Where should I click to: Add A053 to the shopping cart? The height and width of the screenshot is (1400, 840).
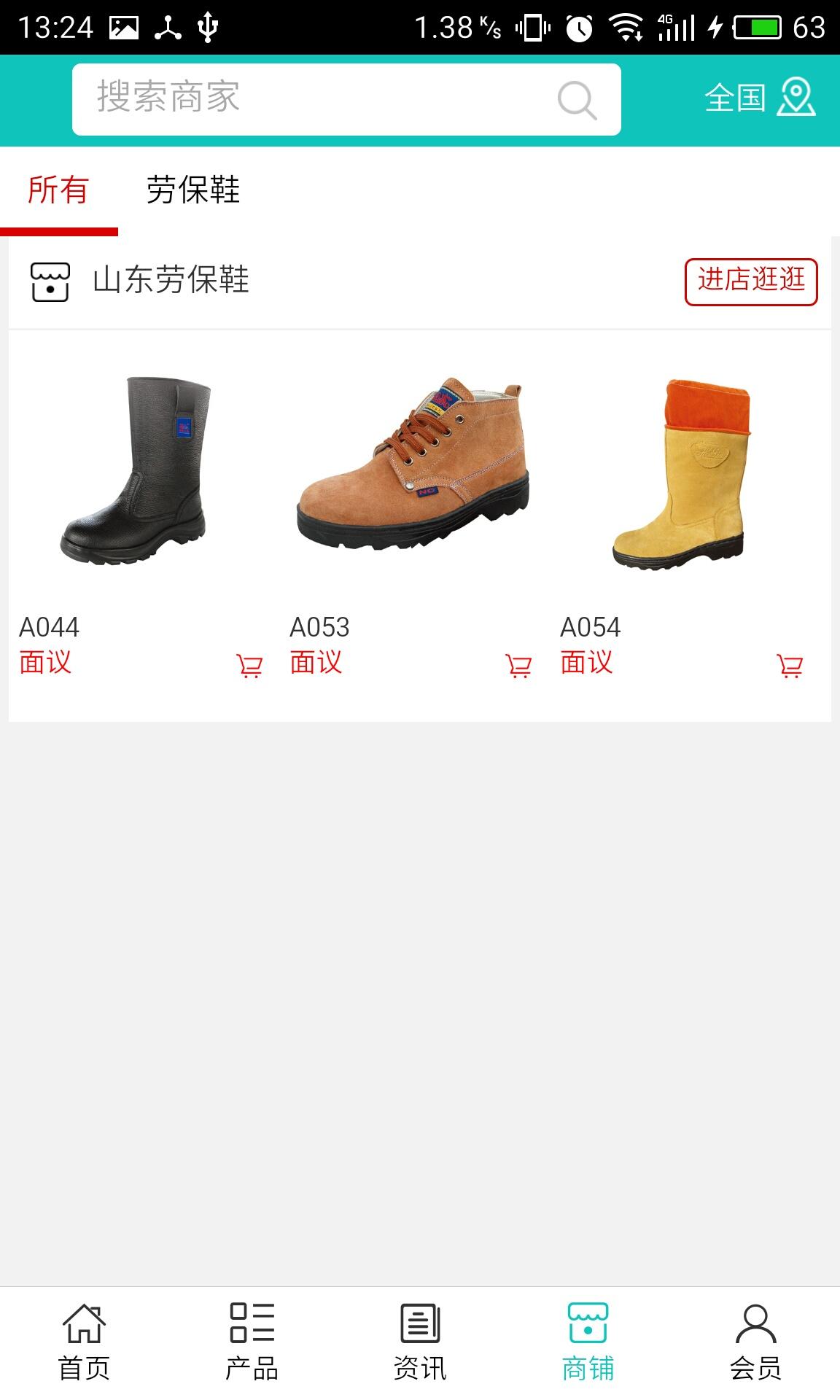point(519,666)
